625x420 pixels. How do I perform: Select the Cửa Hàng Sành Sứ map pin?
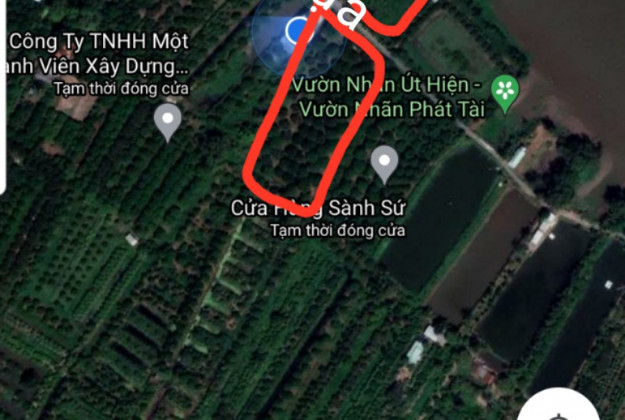pyautogui.click(x=384, y=163)
